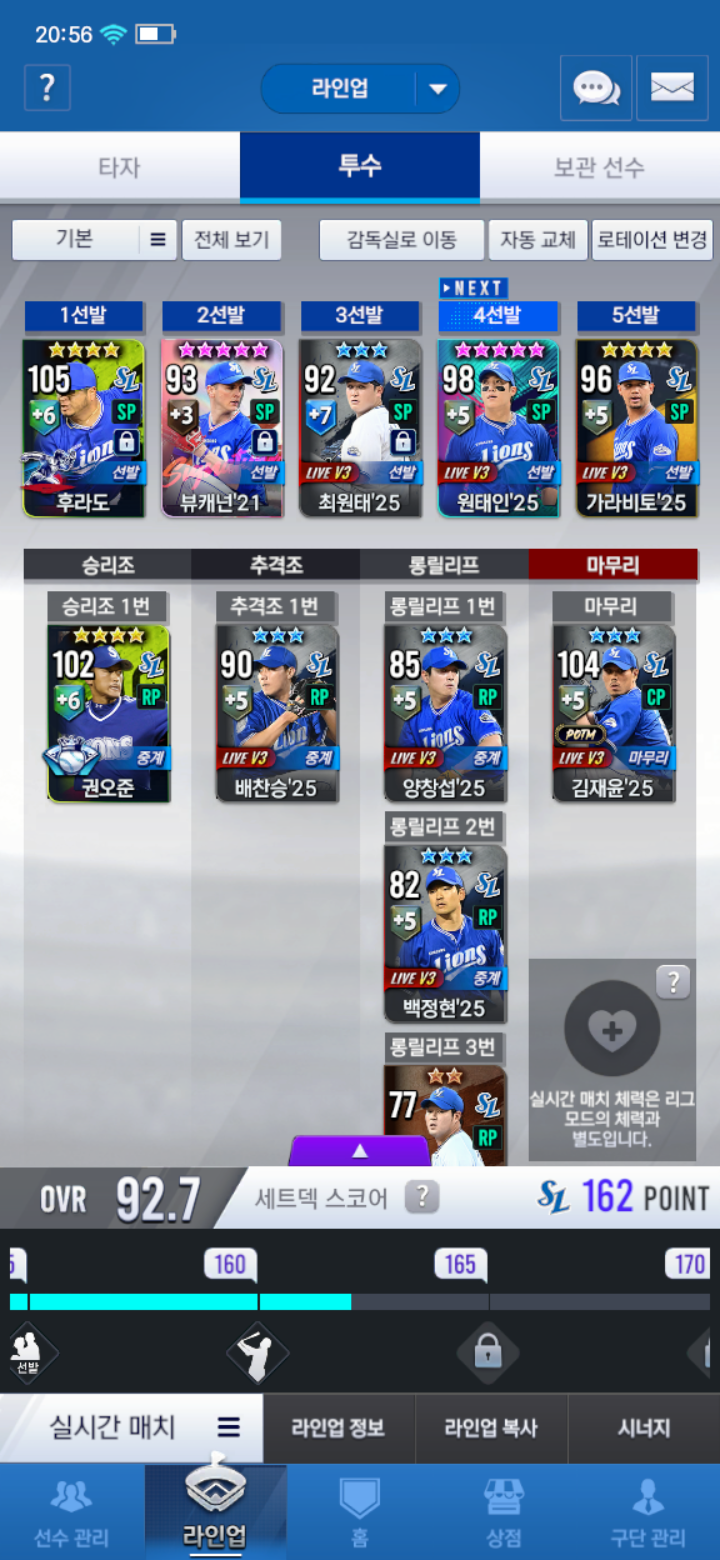This screenshot has height=1560, width=720.
Task: Go to 감독실로 이동
Action: [x=401, y=240]
